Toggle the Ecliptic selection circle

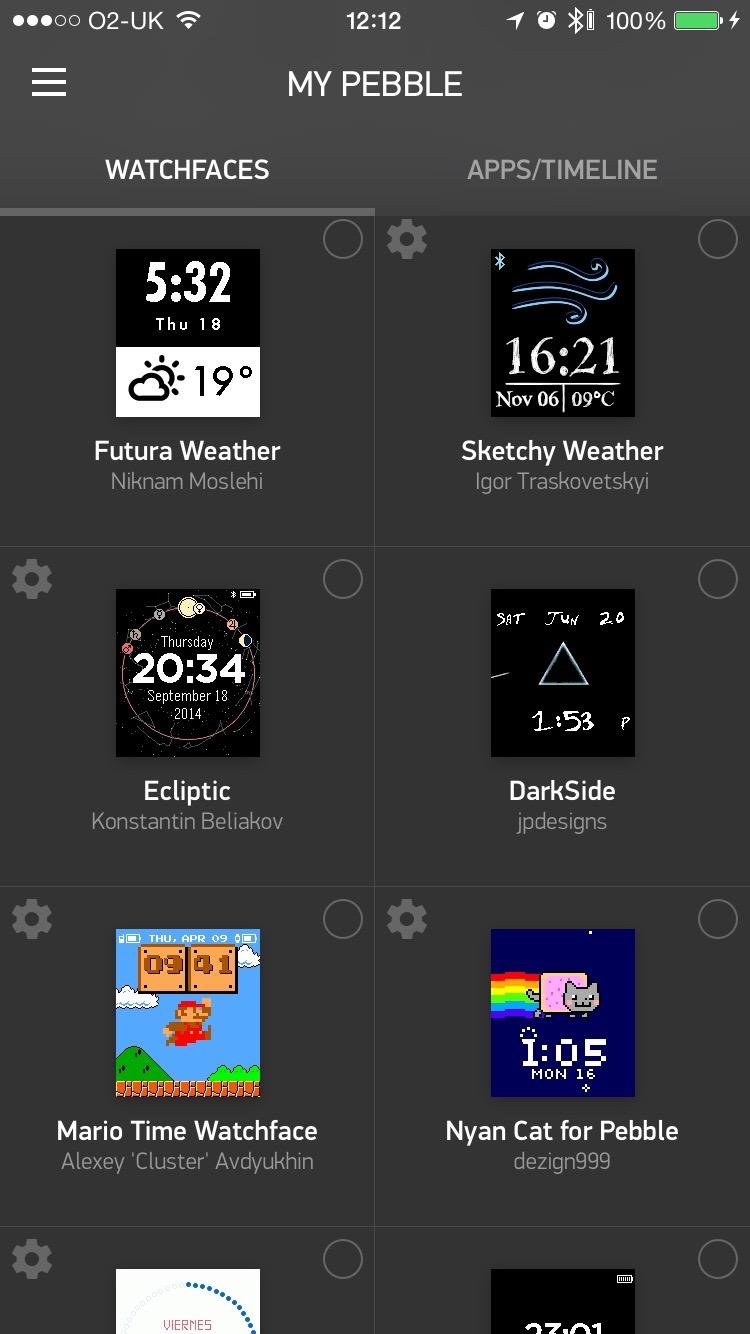click(343, 579)
